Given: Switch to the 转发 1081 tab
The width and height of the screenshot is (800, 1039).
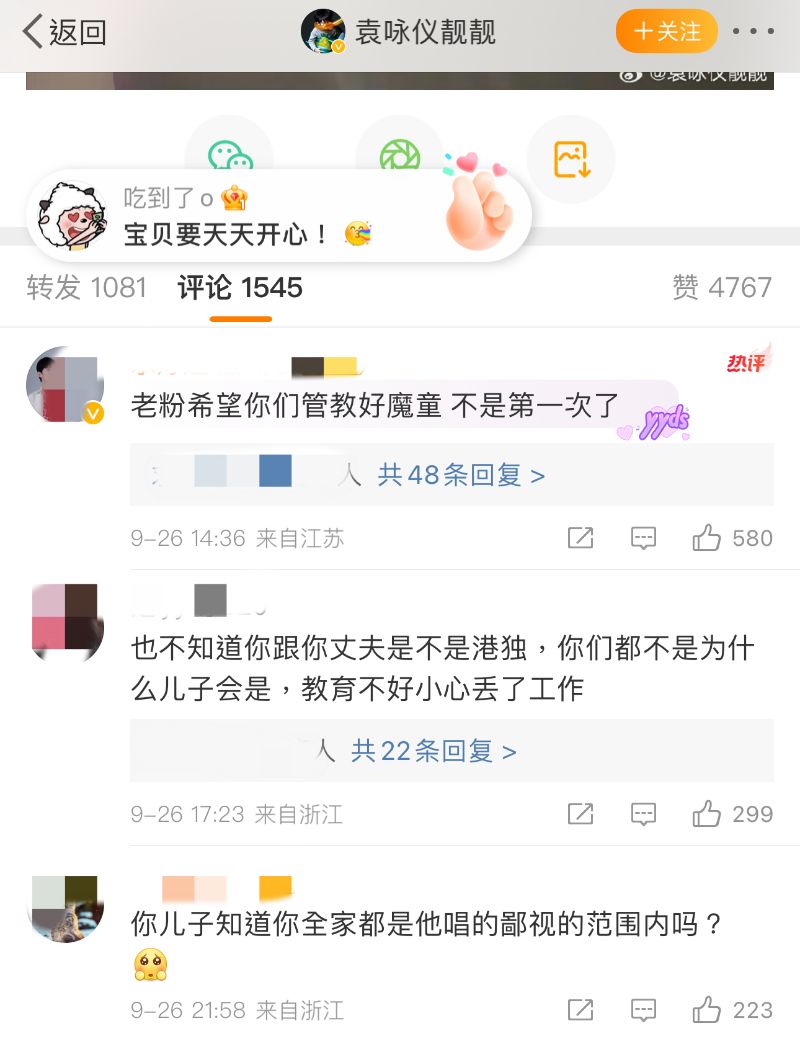Looking at the screenshot, I should (87, 288).
